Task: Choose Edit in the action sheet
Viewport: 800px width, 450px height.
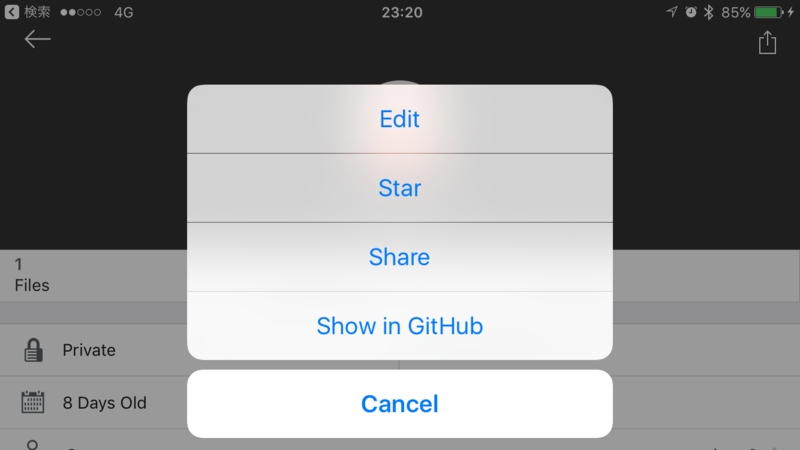Action: click(400, 119)
